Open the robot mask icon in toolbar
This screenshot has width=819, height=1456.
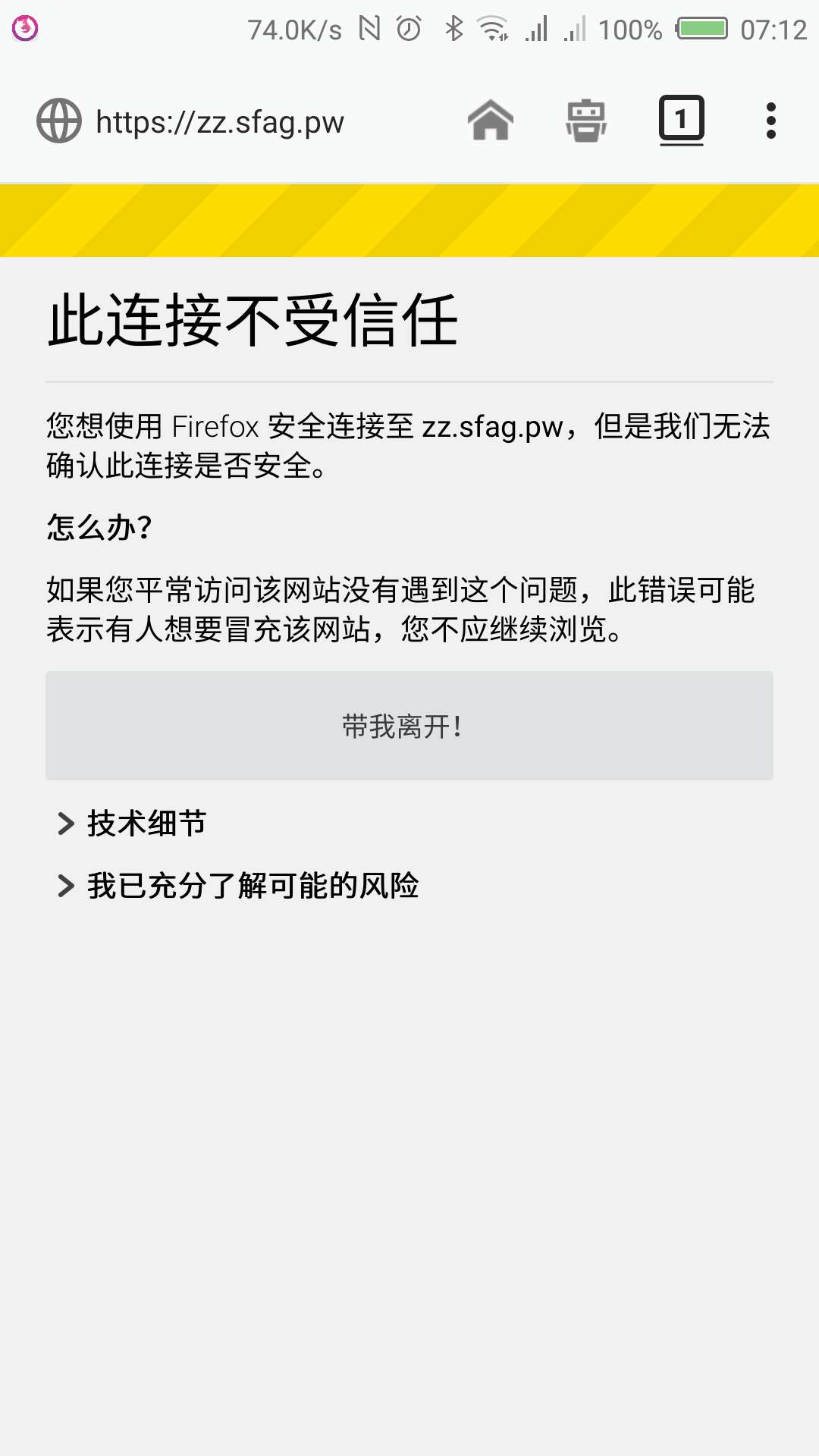(586, 121)
